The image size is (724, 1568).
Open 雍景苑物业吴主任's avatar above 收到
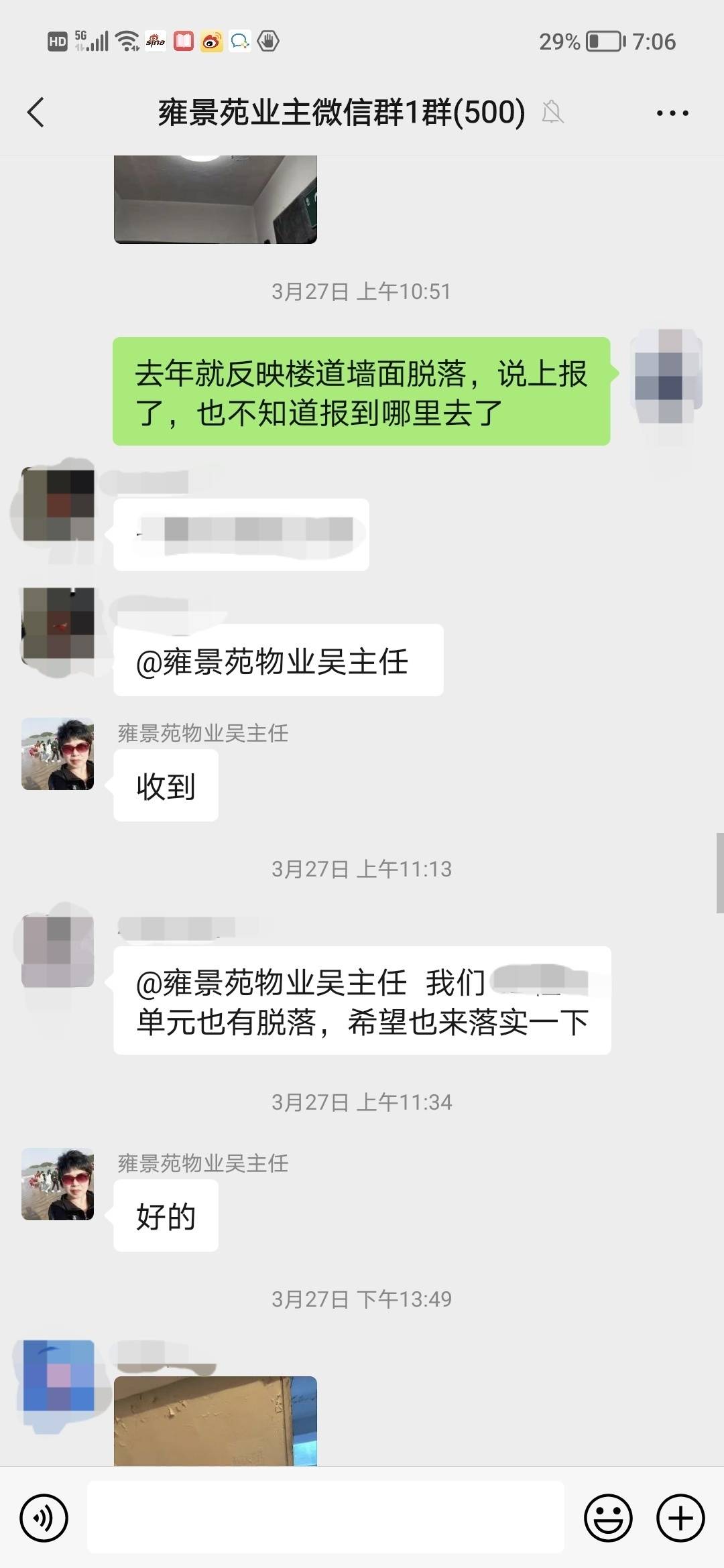[58, 754]
